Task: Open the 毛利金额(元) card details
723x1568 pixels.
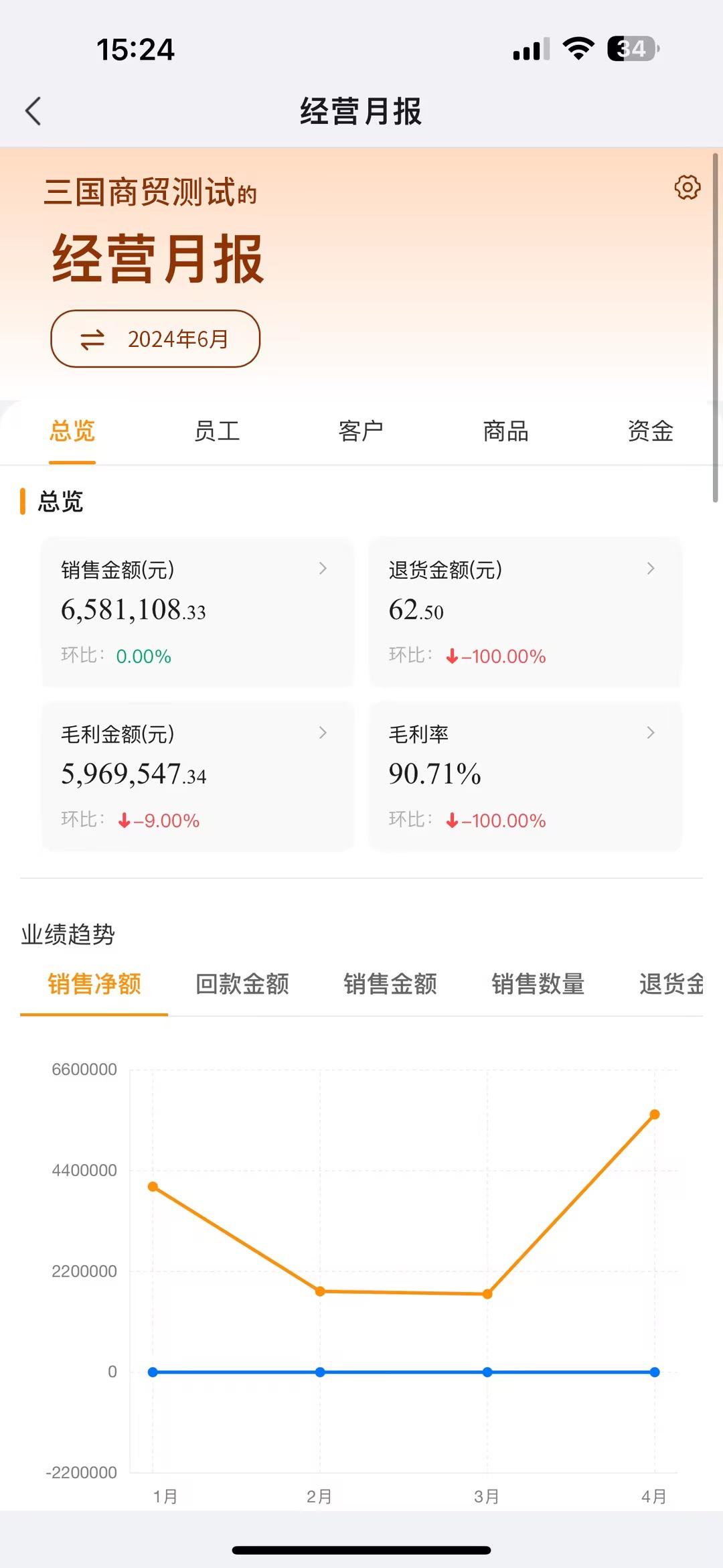Action: tap(197, 776)
